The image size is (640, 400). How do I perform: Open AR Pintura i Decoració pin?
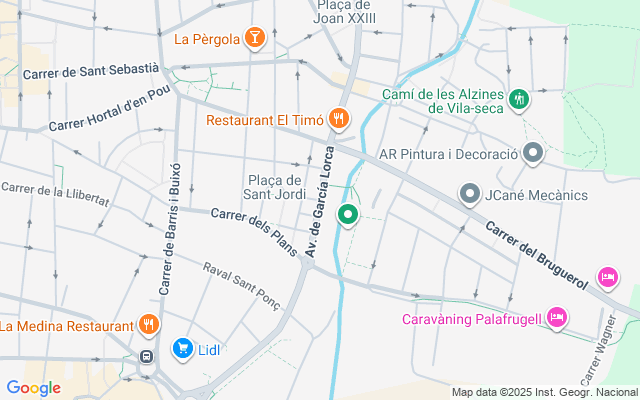click(533, 155)
